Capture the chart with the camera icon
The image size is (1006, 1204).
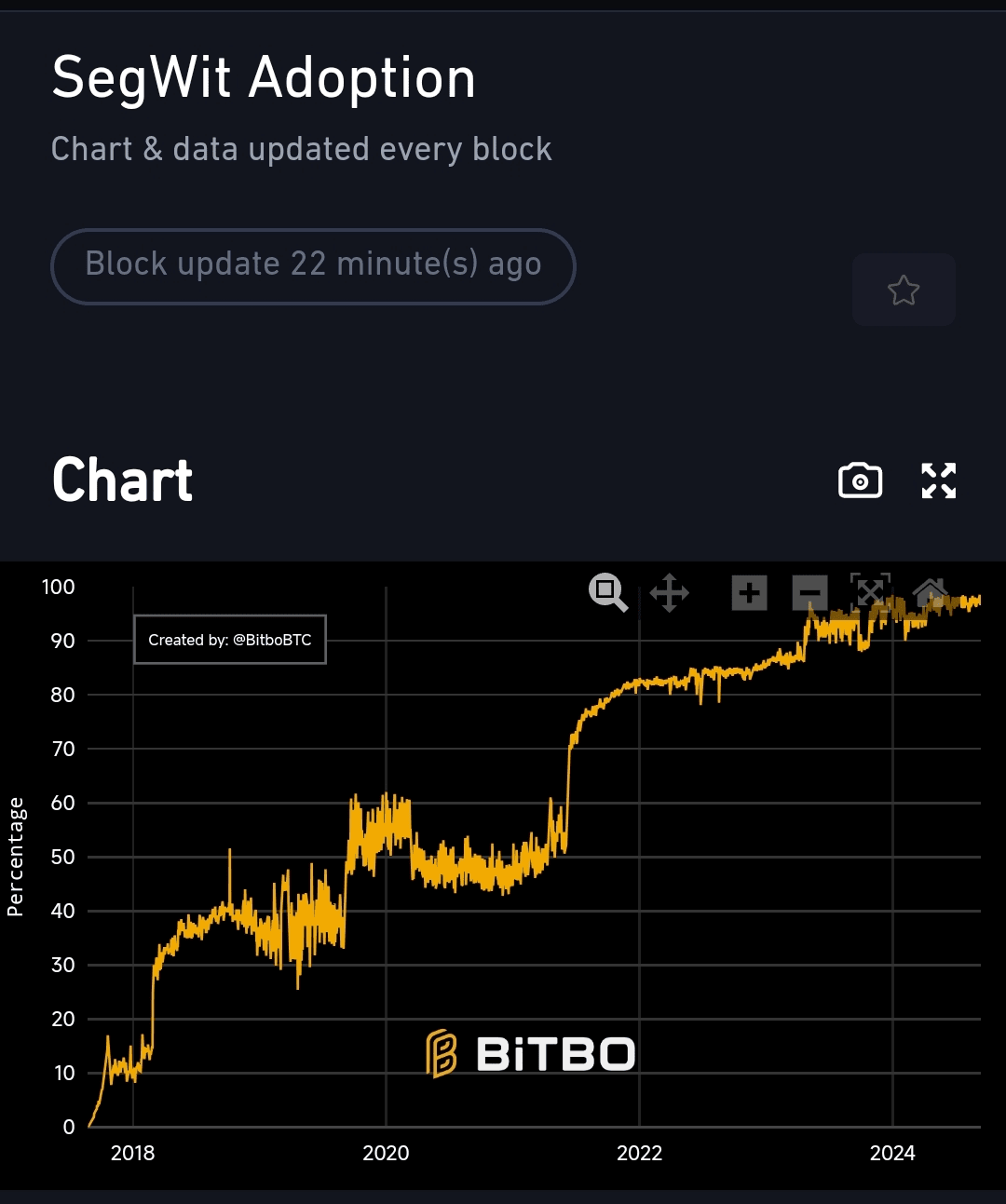pos(860,480)
